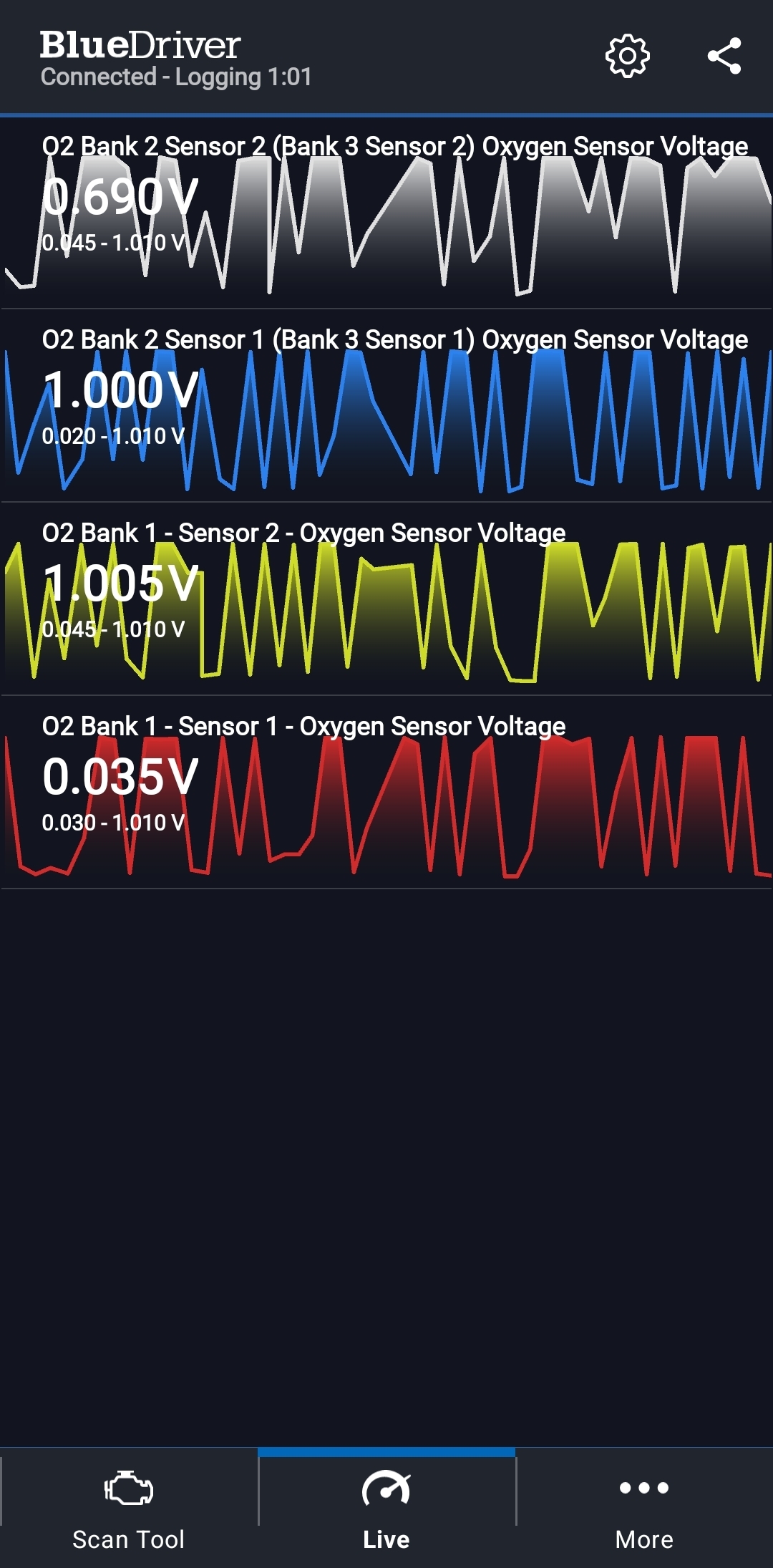Open the O2 Bank 2 Sensor 2 graph
This screenshot has width=773, height=1568.
pos(386,213)
